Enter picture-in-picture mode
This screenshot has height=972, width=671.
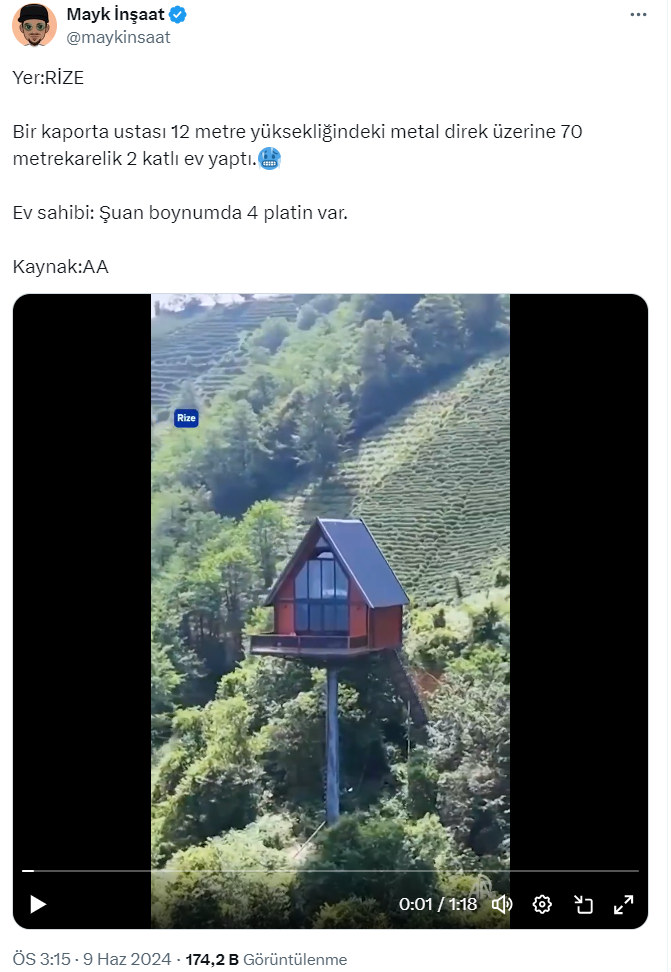coord(583,904)
